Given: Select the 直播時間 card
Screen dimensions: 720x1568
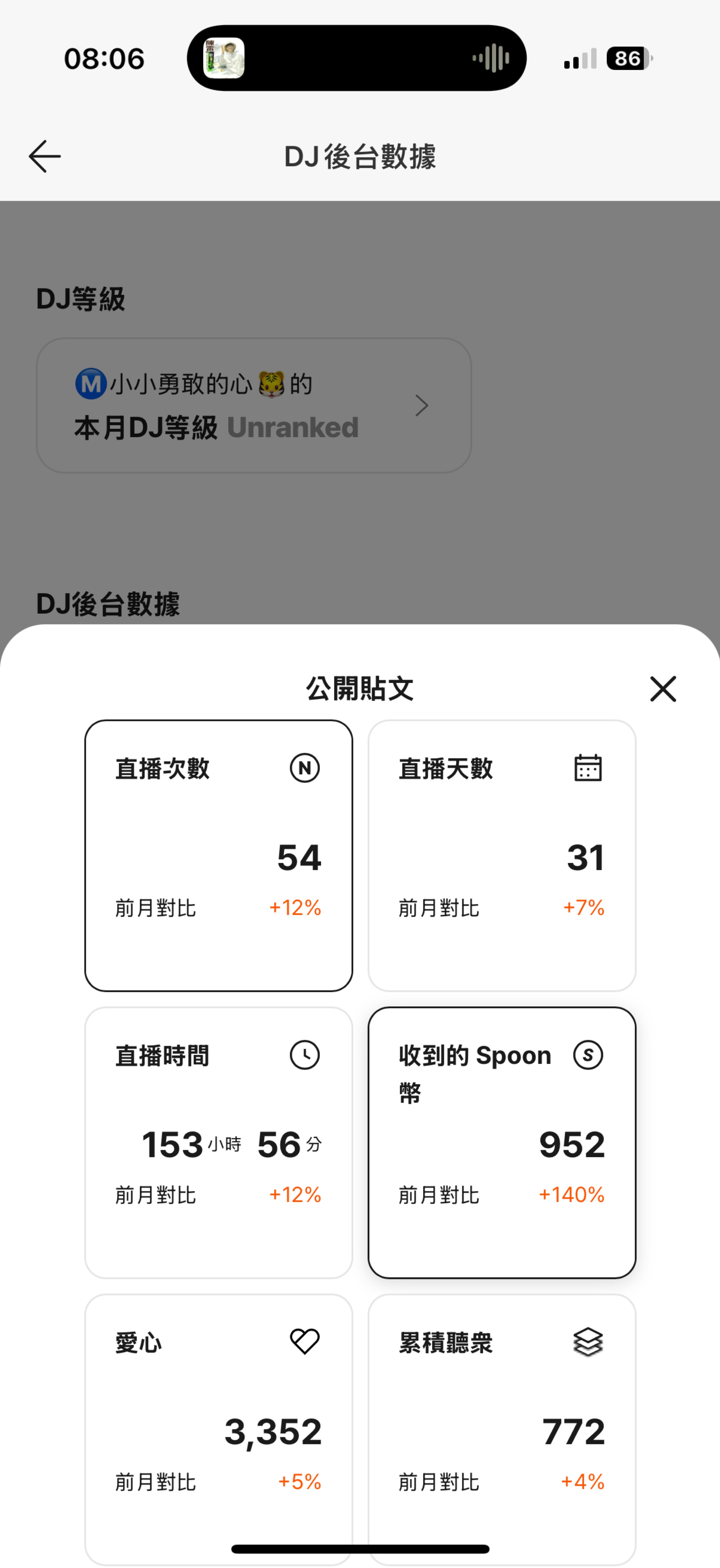Looking at the screenshot, I should point(219,1143).
